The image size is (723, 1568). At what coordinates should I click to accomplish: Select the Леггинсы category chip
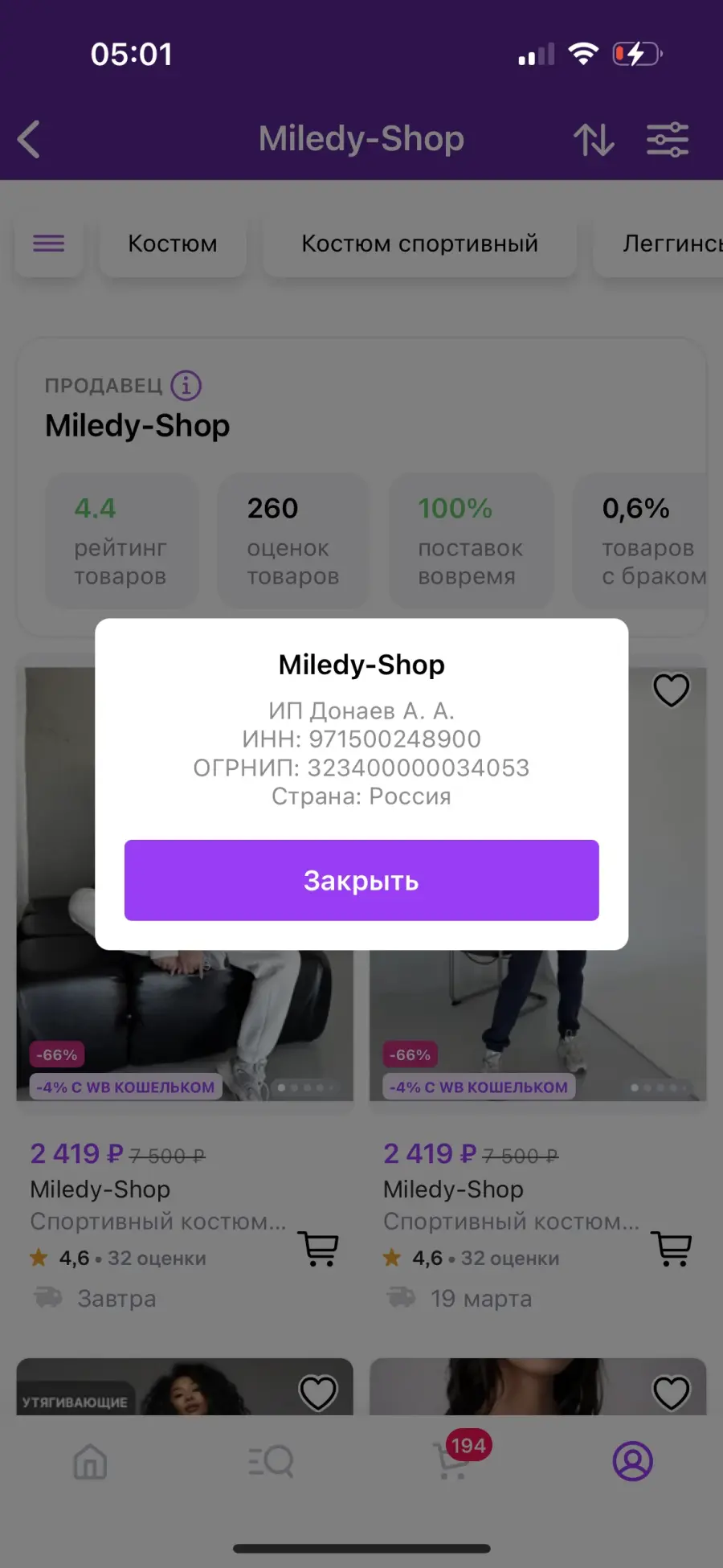click(659, 244)
